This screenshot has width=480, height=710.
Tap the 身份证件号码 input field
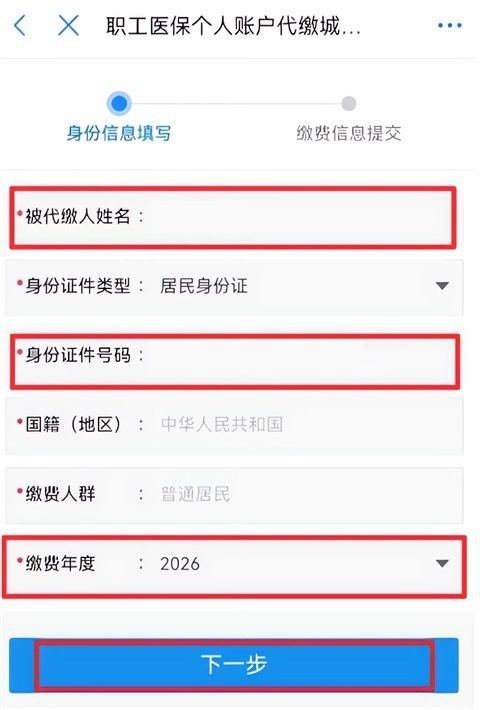click(235, 361)
